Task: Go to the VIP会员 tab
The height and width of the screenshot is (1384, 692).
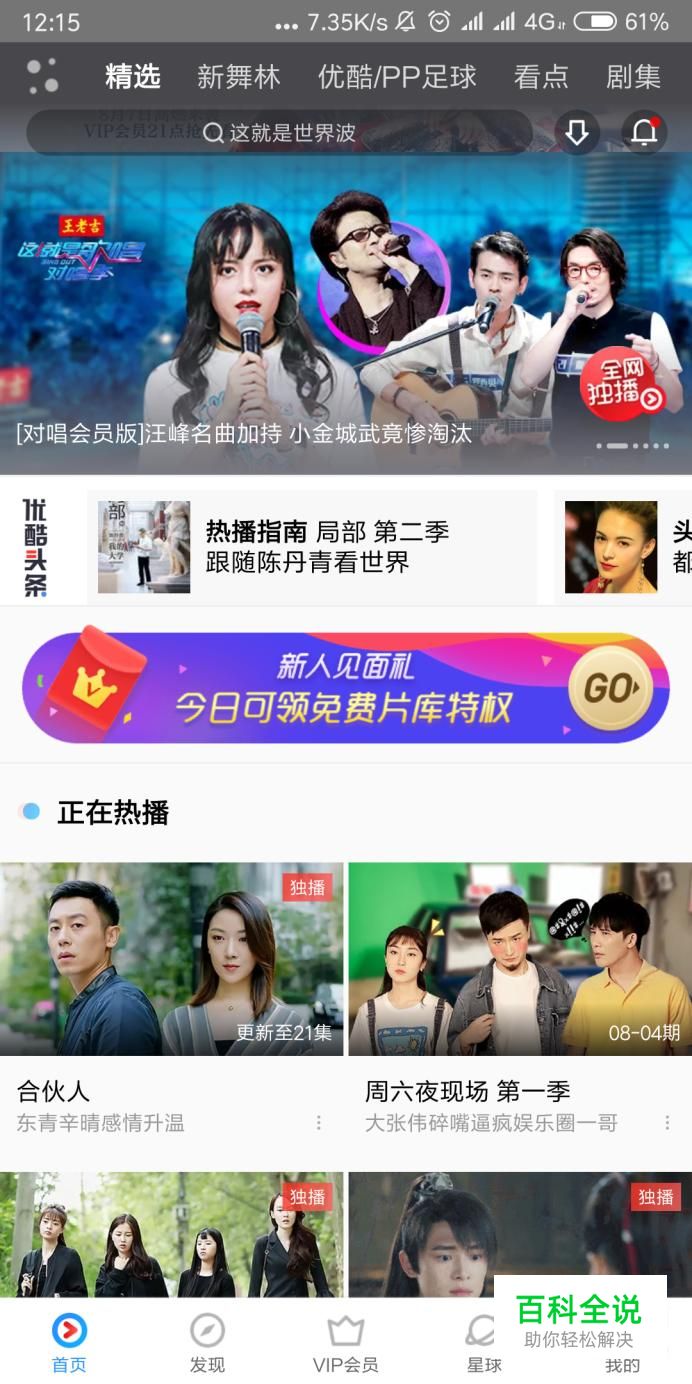Action: pyautogui.click(x=345, y=1343)
